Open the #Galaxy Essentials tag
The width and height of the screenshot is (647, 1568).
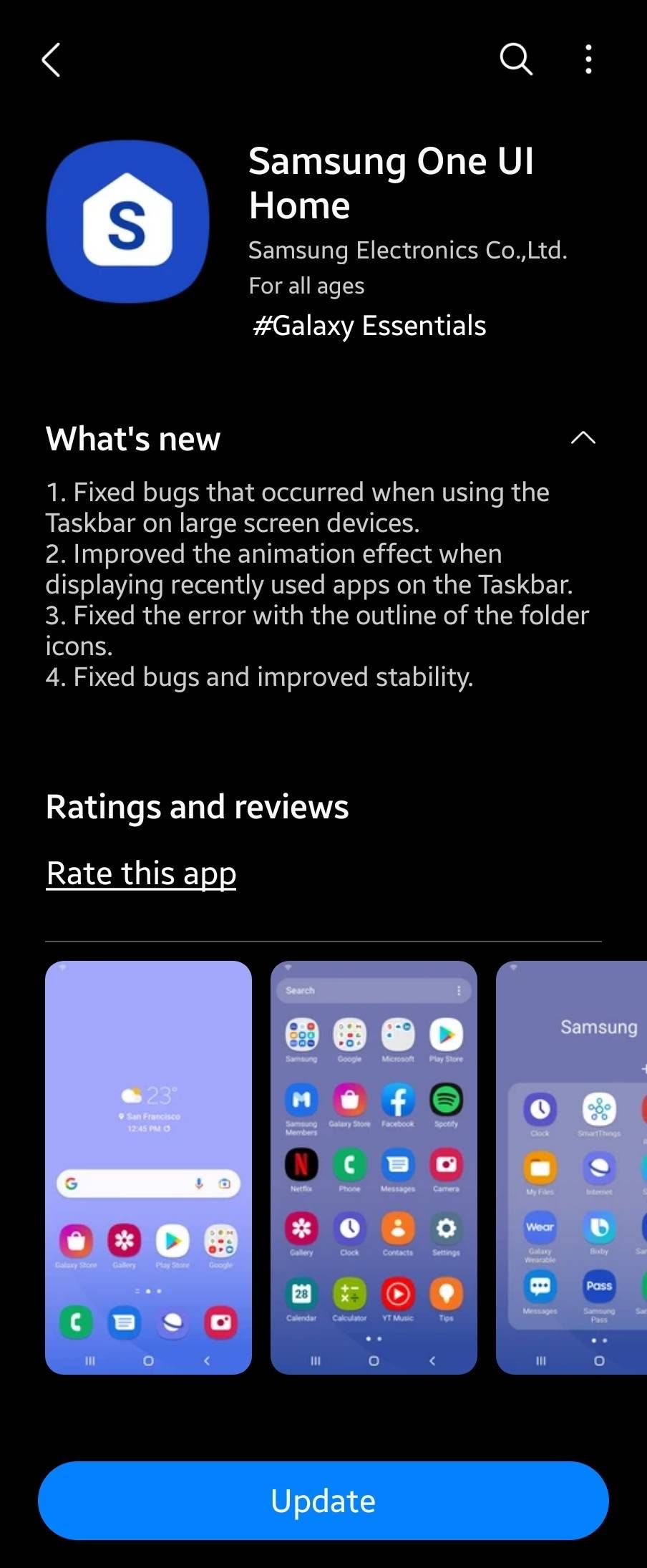[x=369, y=326]
